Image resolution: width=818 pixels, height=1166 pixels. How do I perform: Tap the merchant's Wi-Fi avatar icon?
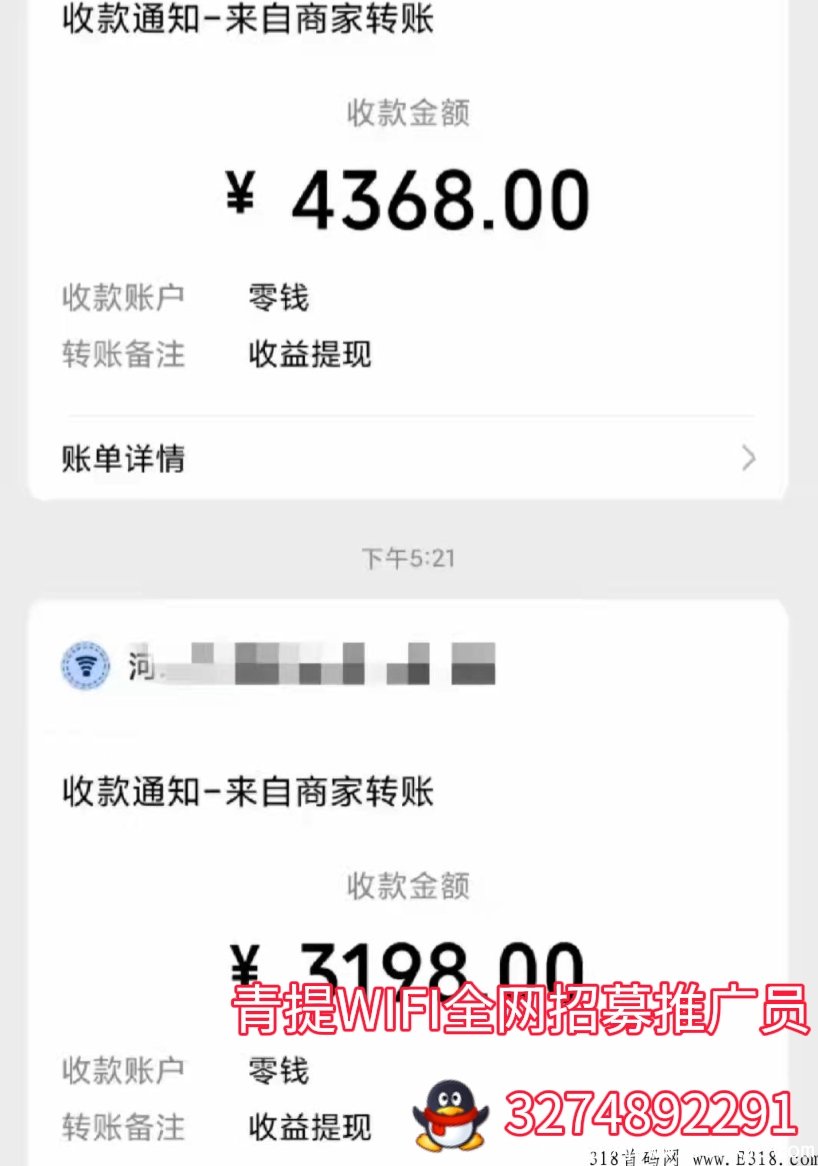[x=86, y=664]
